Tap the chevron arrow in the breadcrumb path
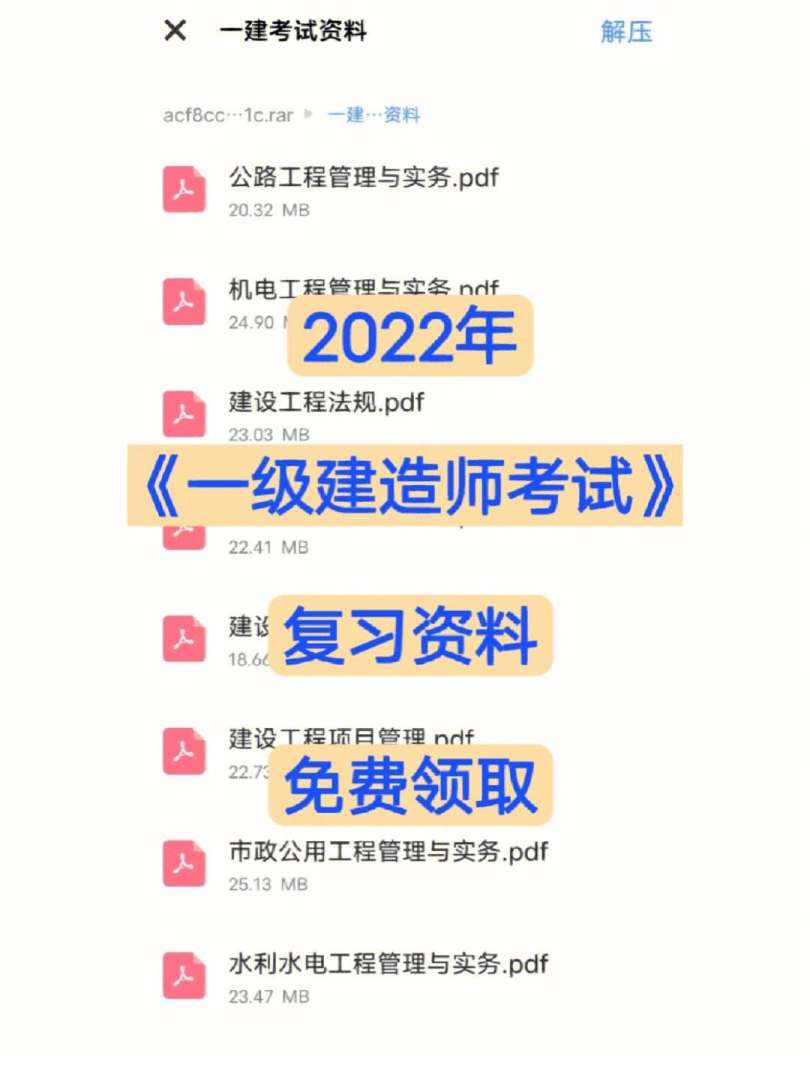 [x=310, y=115]
